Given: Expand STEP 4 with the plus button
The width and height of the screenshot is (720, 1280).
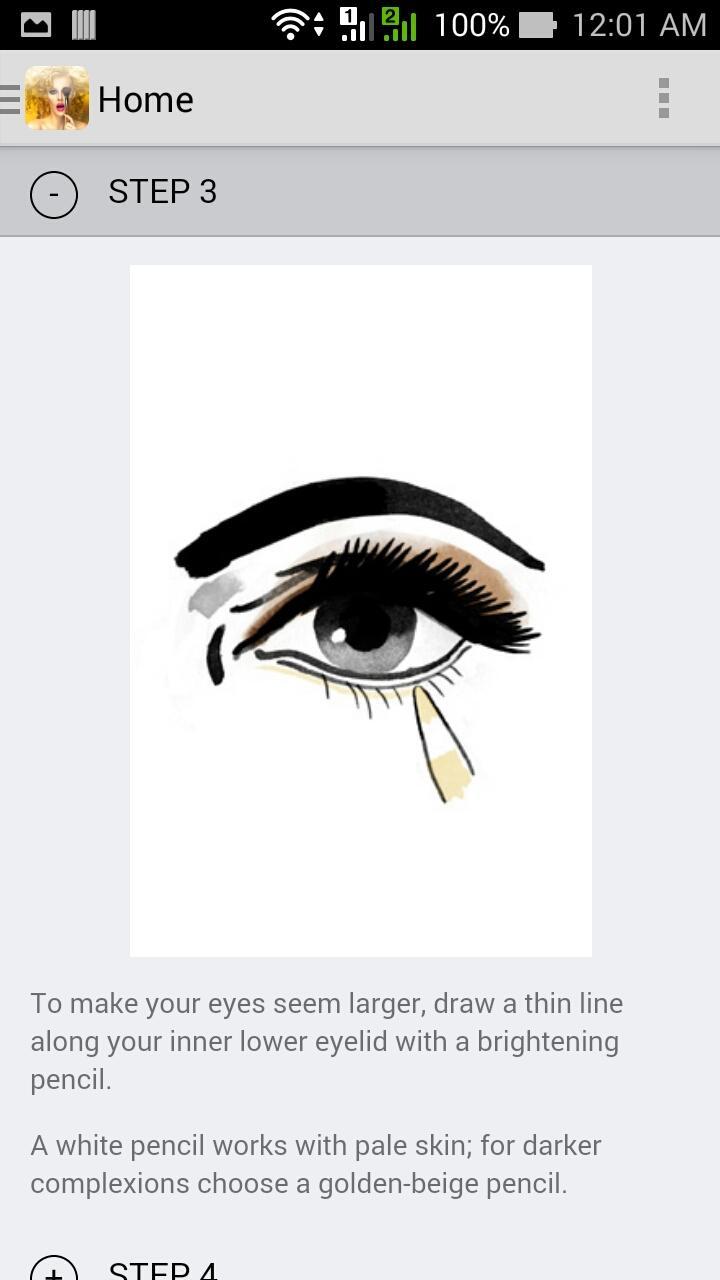Looking at the screenshot, I should point(54,1272).
